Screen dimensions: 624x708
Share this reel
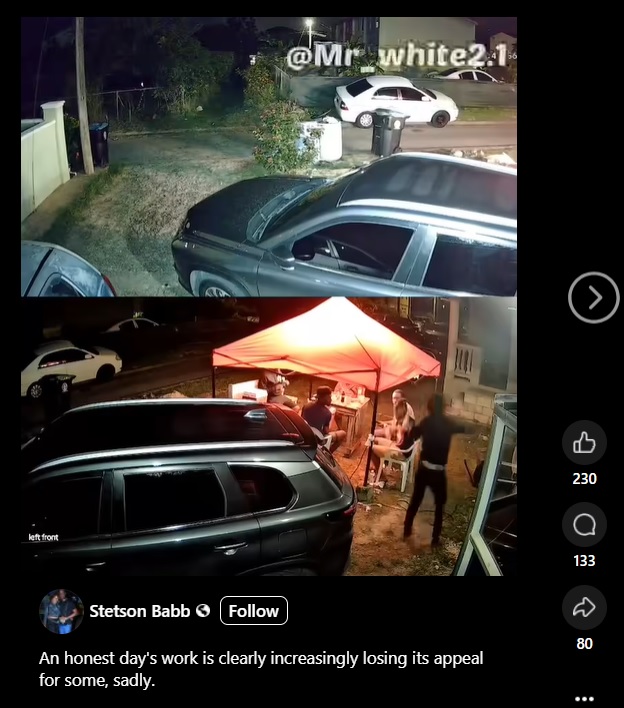tap(584, 607)
